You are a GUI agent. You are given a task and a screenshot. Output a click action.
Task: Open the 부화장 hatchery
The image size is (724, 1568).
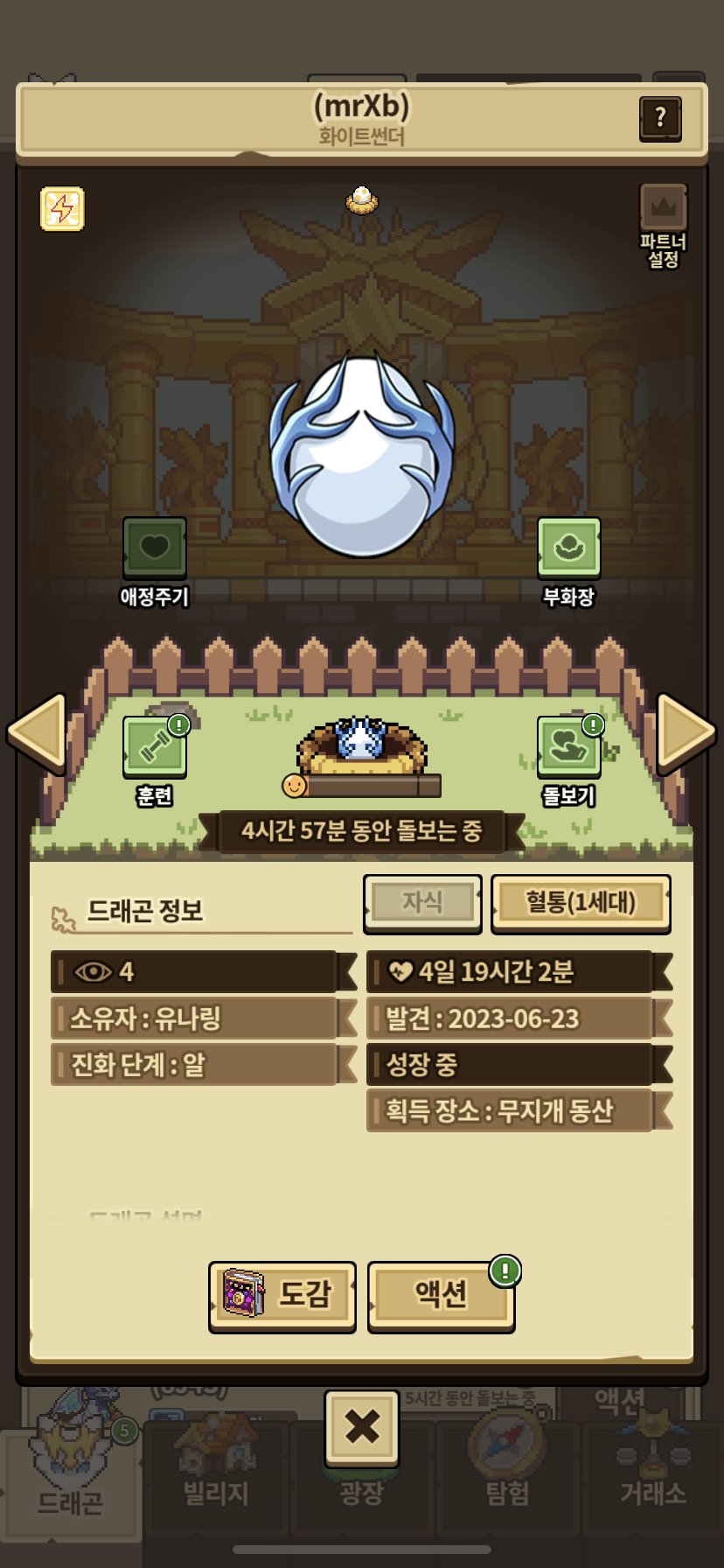tap(568, 549)
